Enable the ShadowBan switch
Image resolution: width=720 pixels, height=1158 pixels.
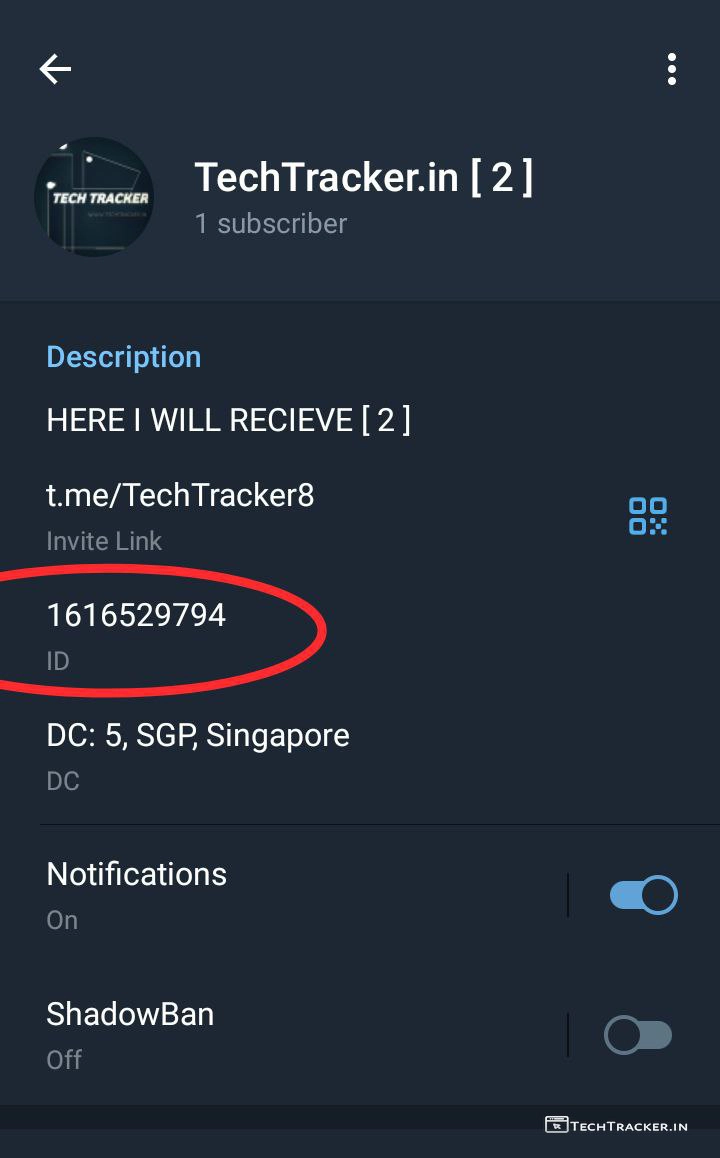[638, 1035]
